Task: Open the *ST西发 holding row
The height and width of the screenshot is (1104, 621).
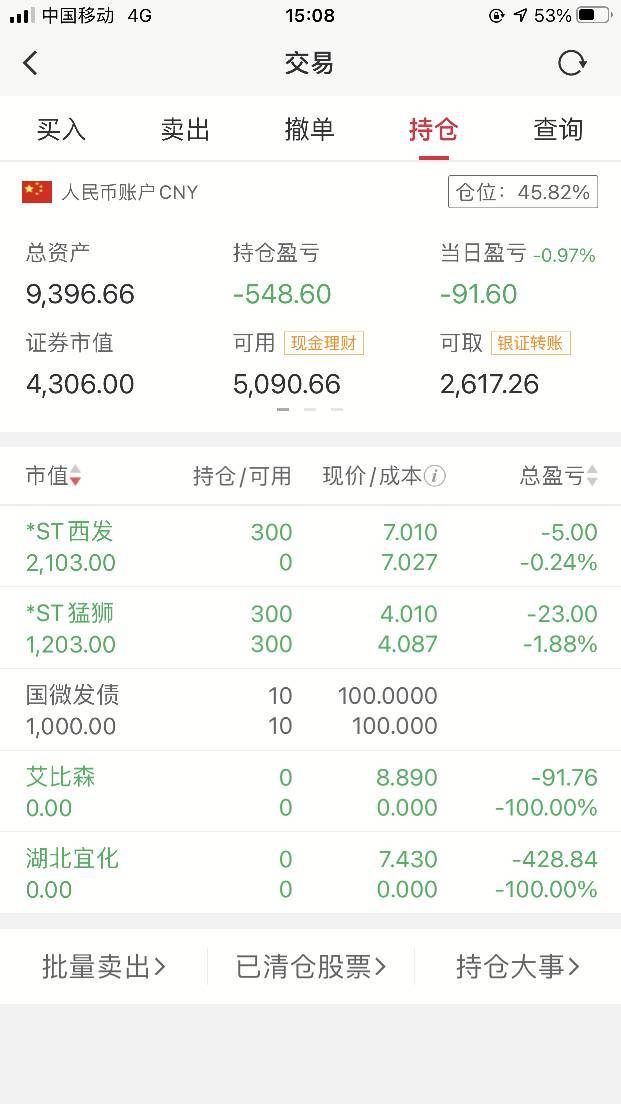Action: [310, 546]
